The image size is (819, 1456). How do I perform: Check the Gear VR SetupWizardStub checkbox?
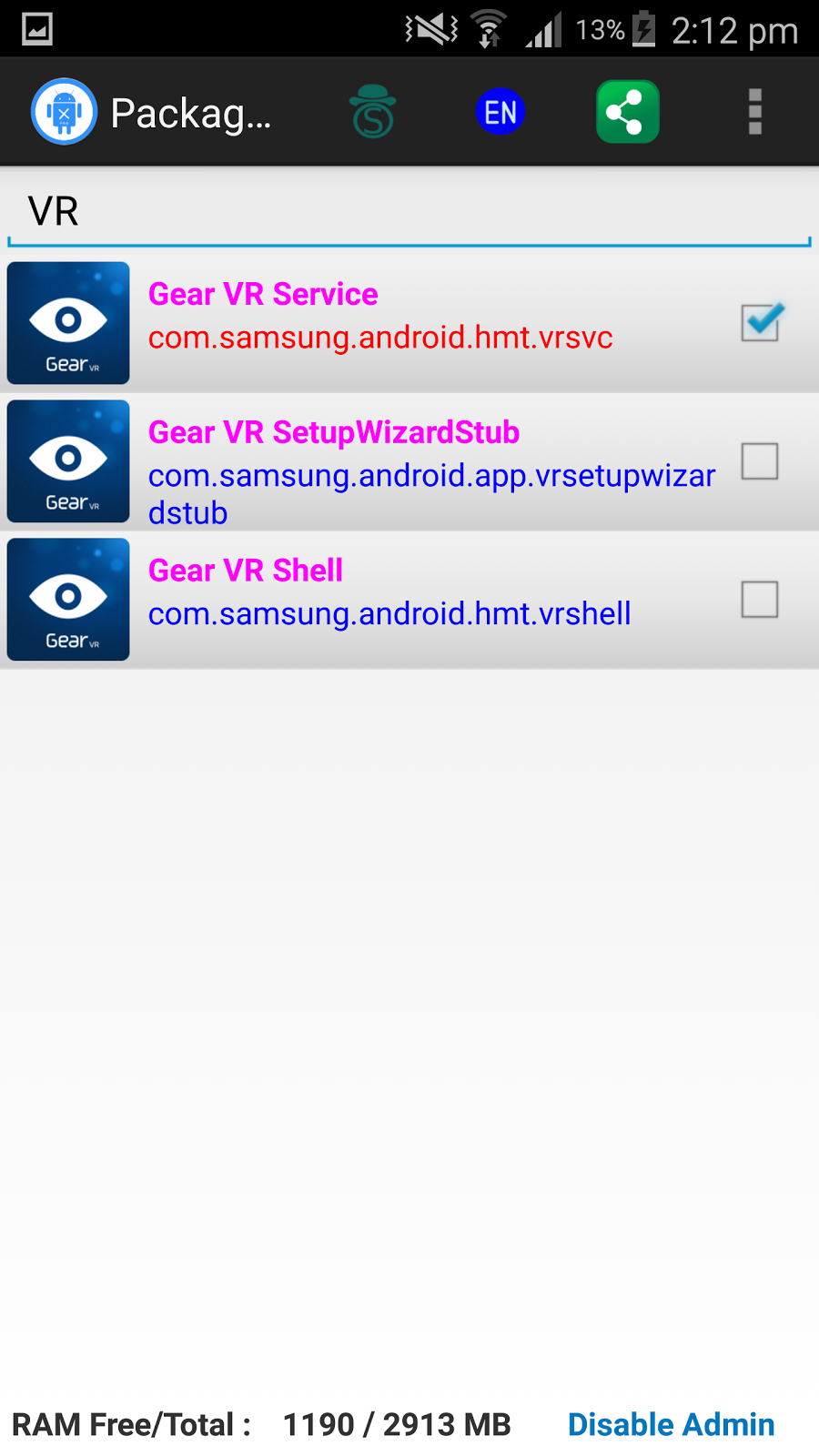pyautogui.click(x=760, y=461)
